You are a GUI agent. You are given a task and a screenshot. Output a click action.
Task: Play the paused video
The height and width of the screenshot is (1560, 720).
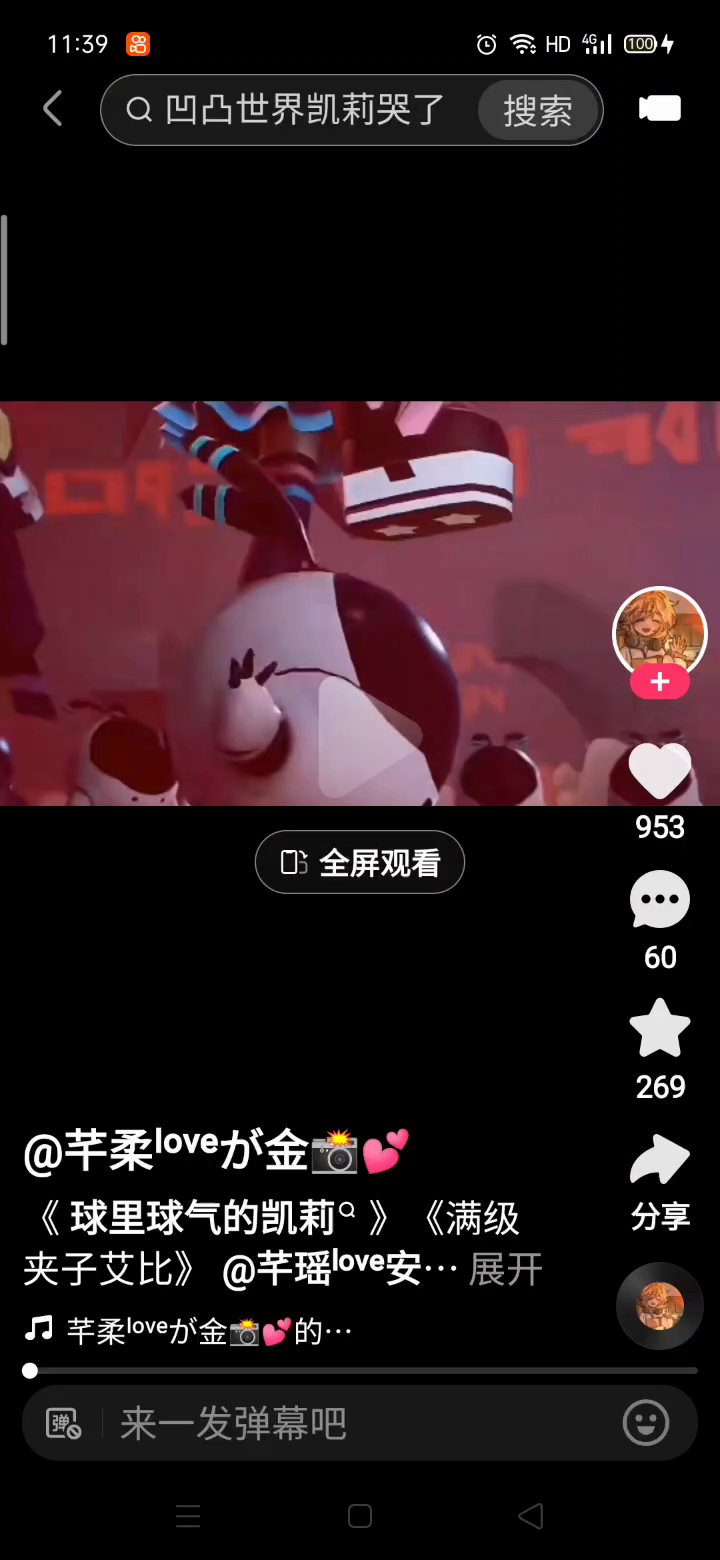point(360,735)
